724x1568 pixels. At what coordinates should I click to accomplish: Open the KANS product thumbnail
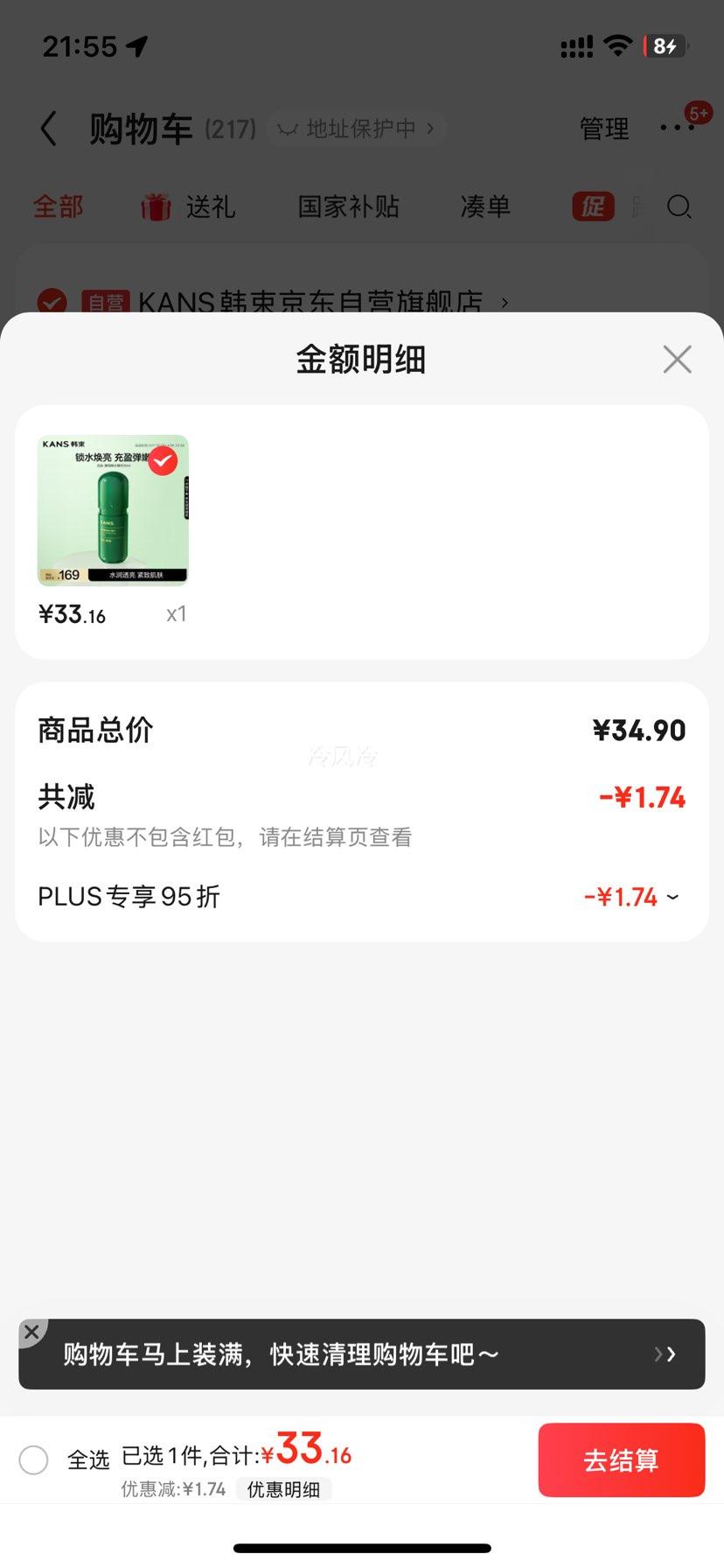point(113,510)
